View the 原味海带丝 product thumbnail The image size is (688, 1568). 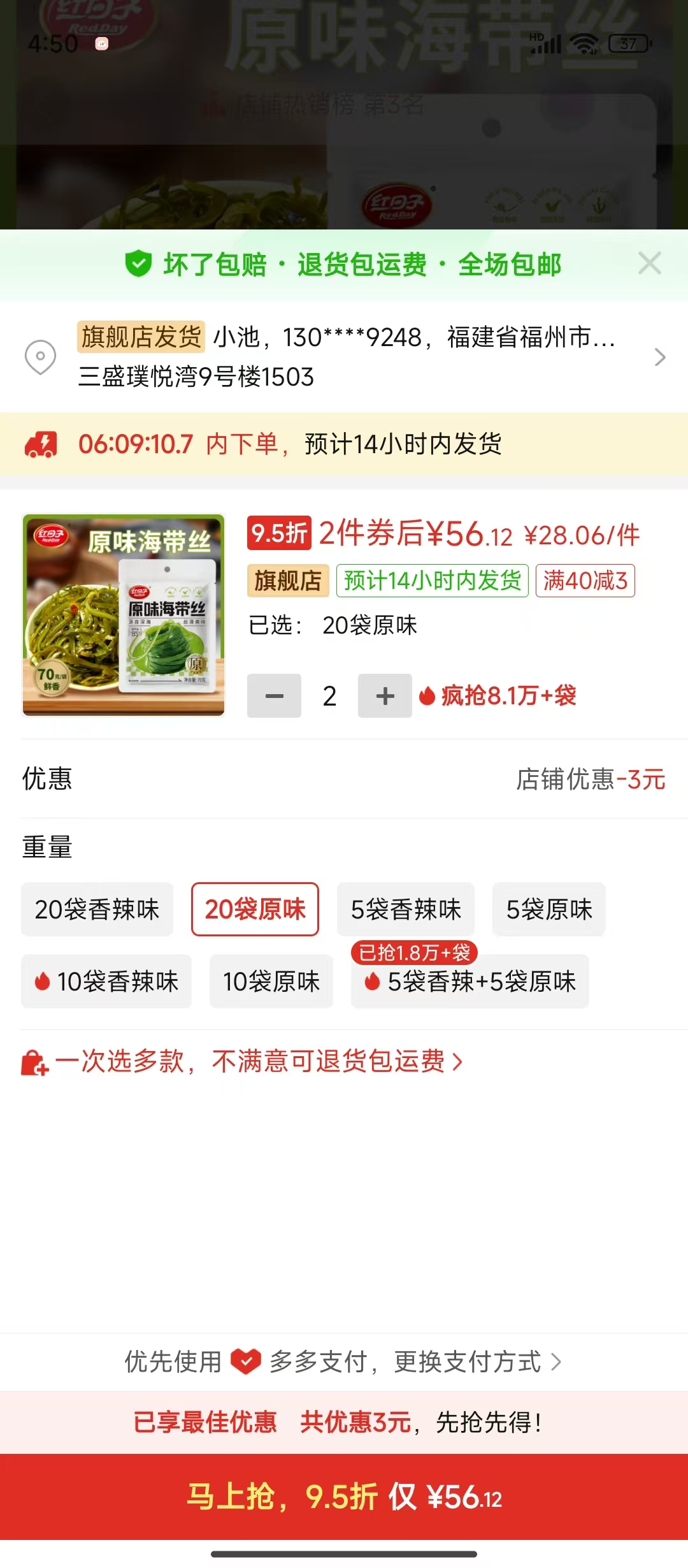124,615
